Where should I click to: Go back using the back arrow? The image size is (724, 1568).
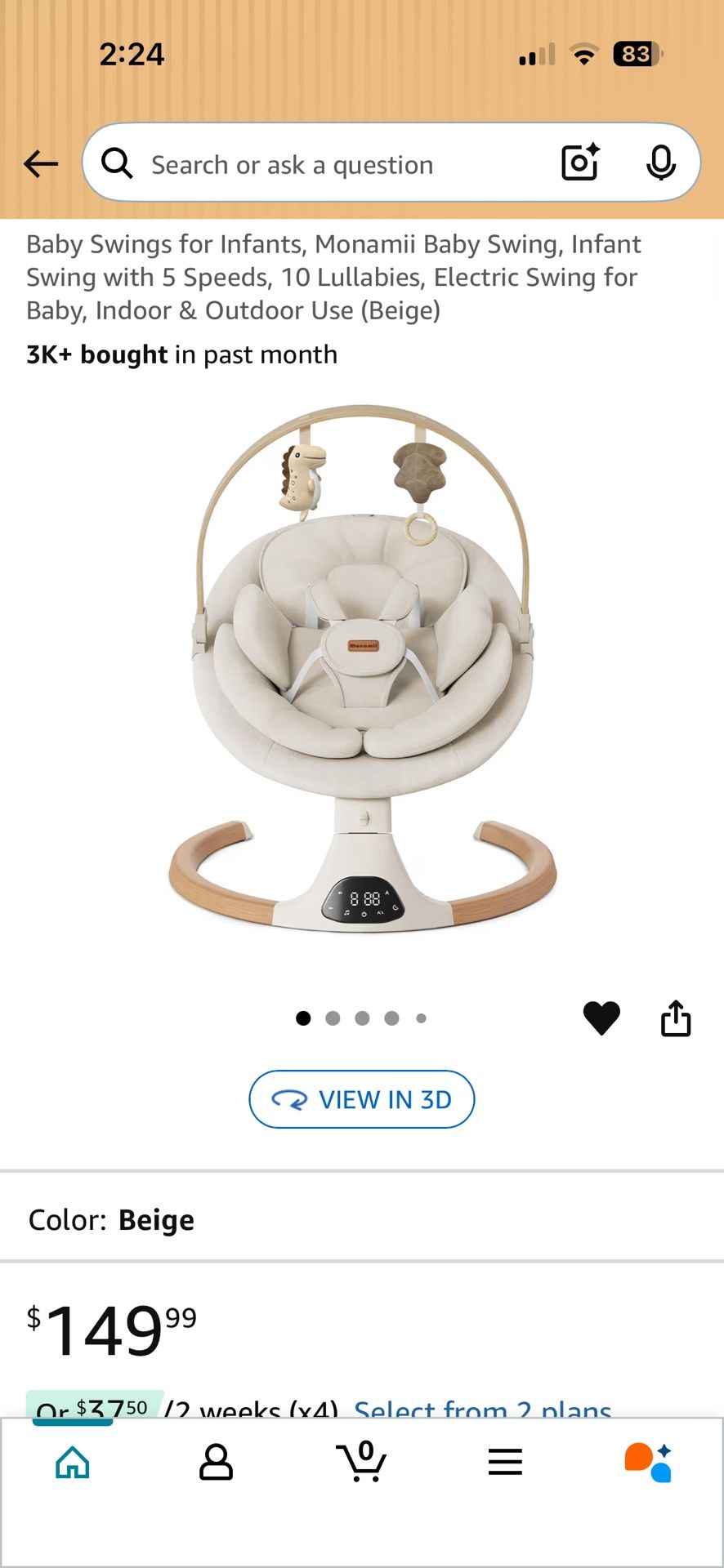point(41,163)
